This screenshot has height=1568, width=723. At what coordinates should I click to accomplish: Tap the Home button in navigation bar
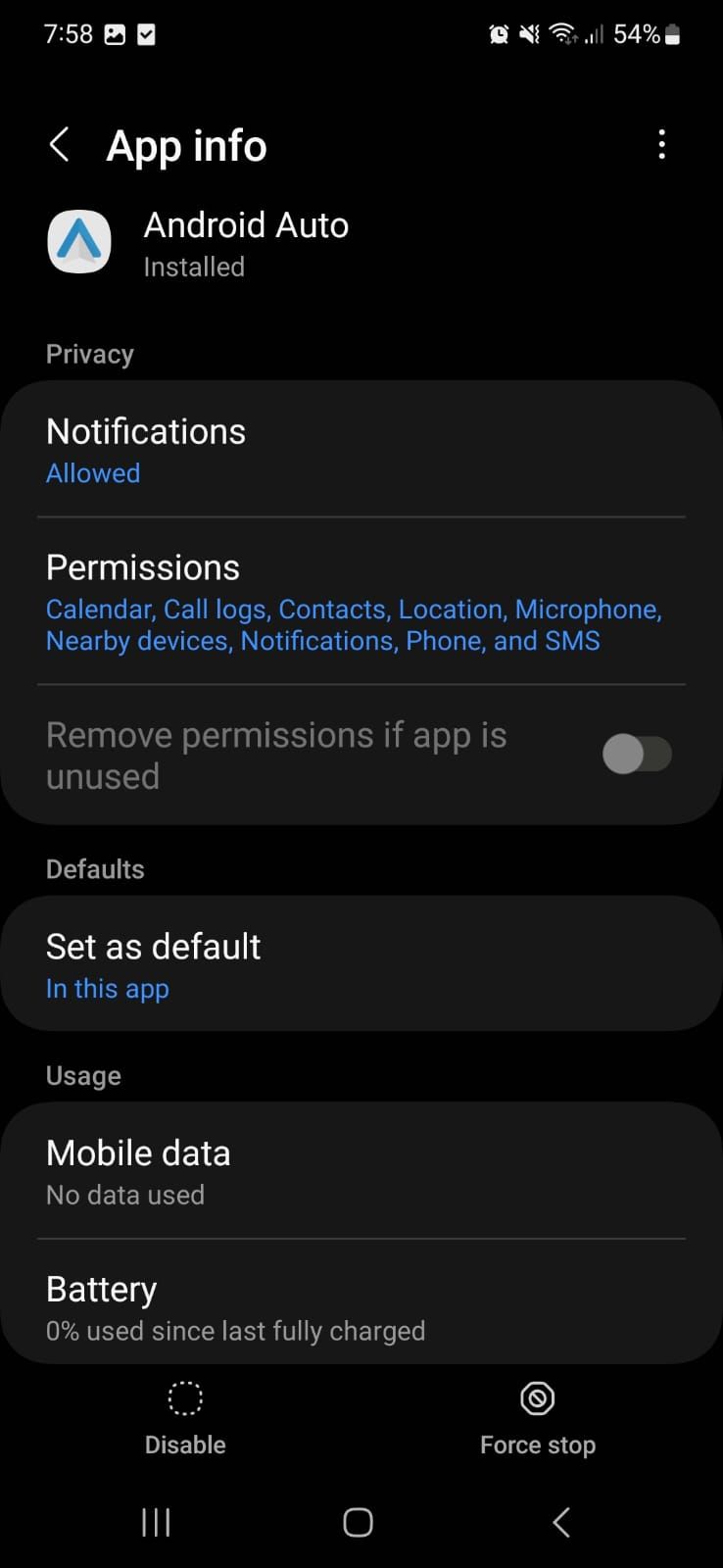358,1522
